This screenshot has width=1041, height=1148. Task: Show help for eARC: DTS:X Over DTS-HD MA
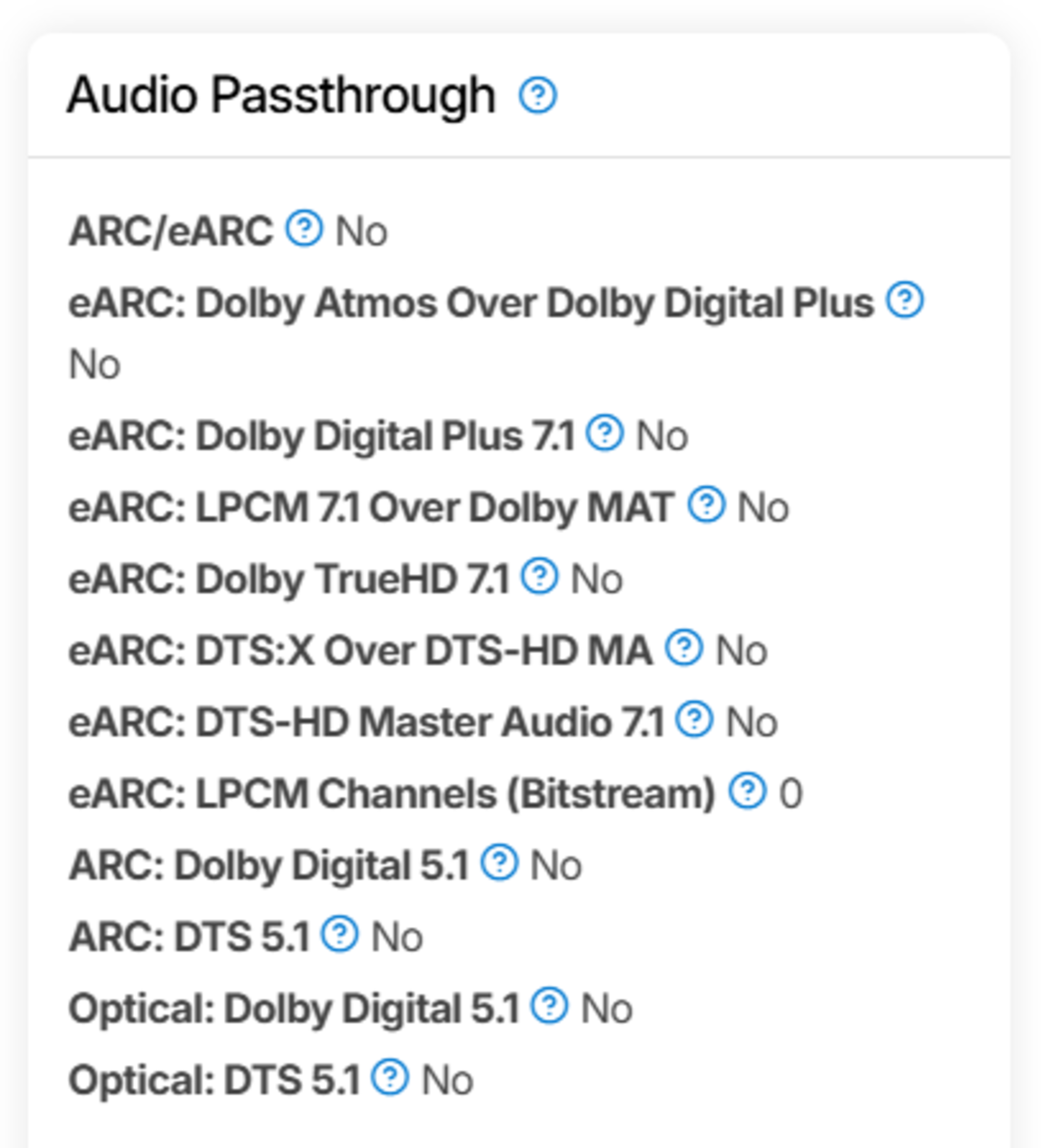pos(684,647)
